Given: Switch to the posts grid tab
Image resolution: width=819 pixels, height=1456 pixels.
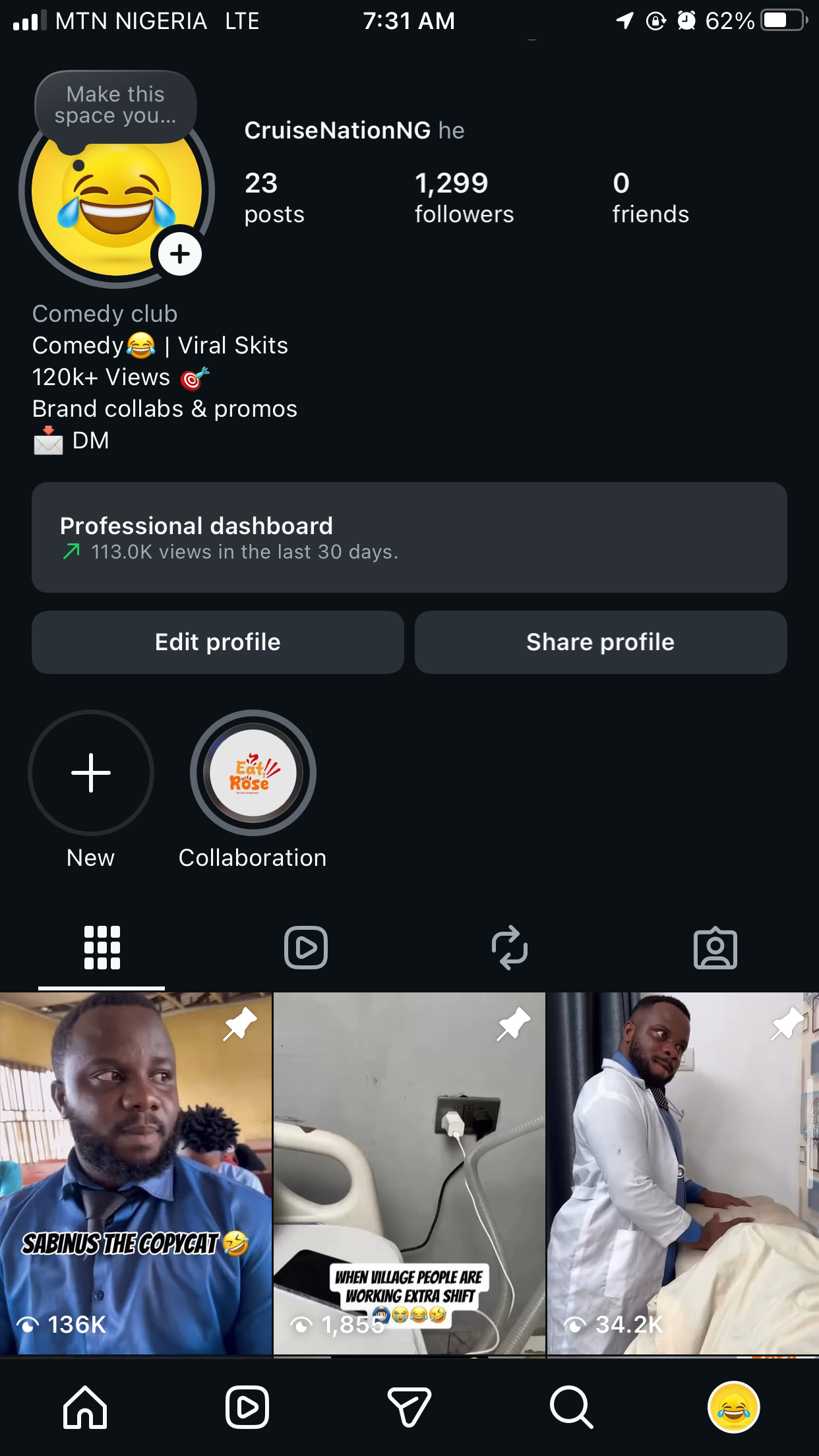Looking at the screenshot, I should click(102, 948).
